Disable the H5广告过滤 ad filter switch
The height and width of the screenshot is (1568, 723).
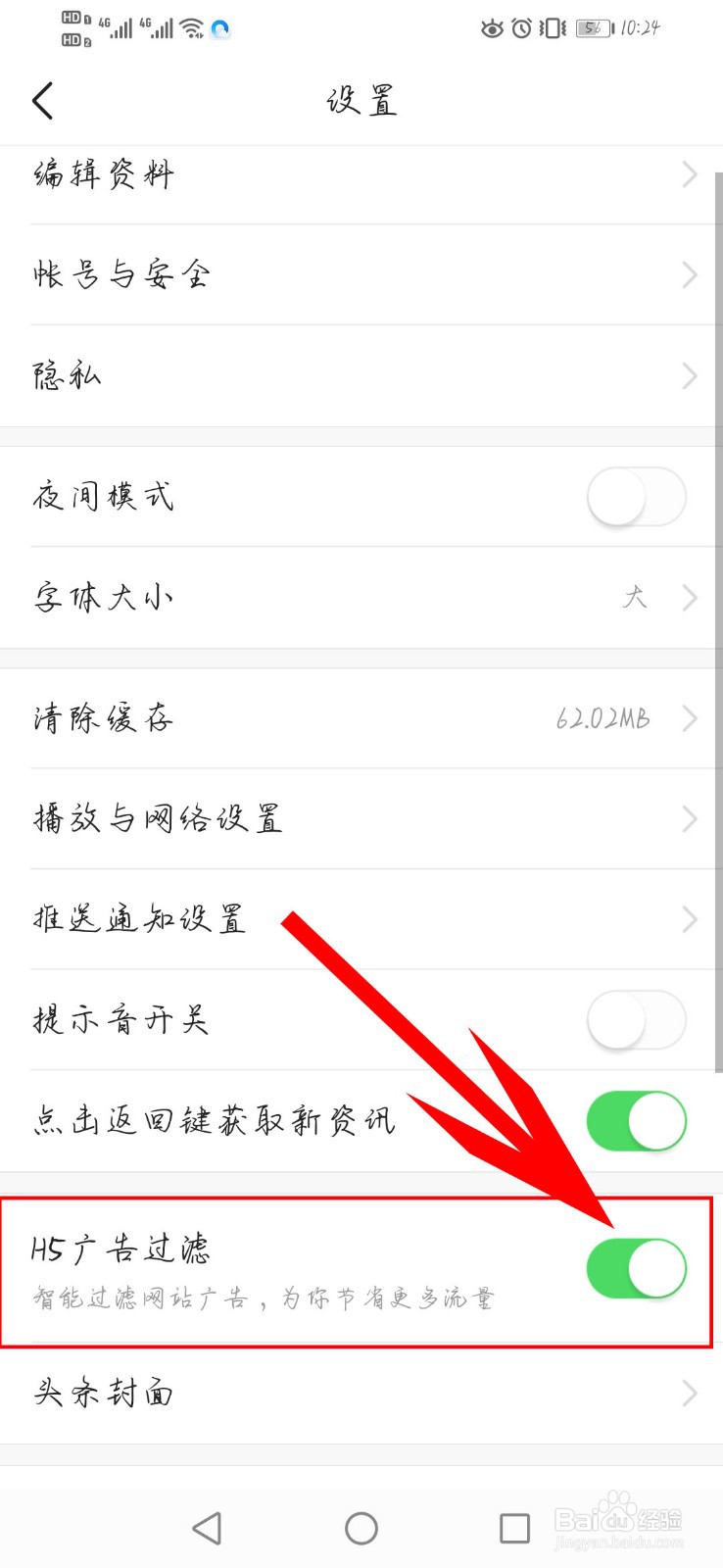(636, 1267)
